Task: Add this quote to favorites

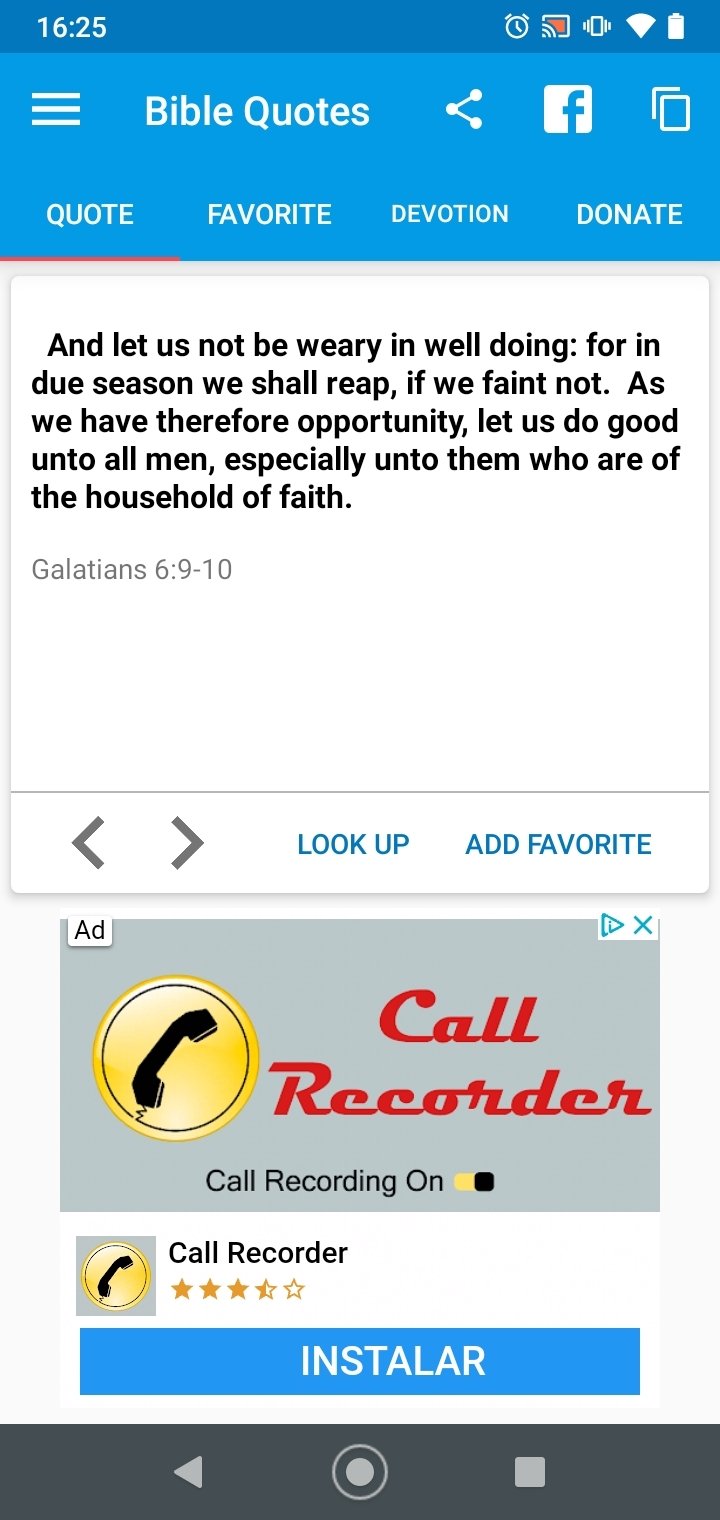Action: [x=558, y=844]
